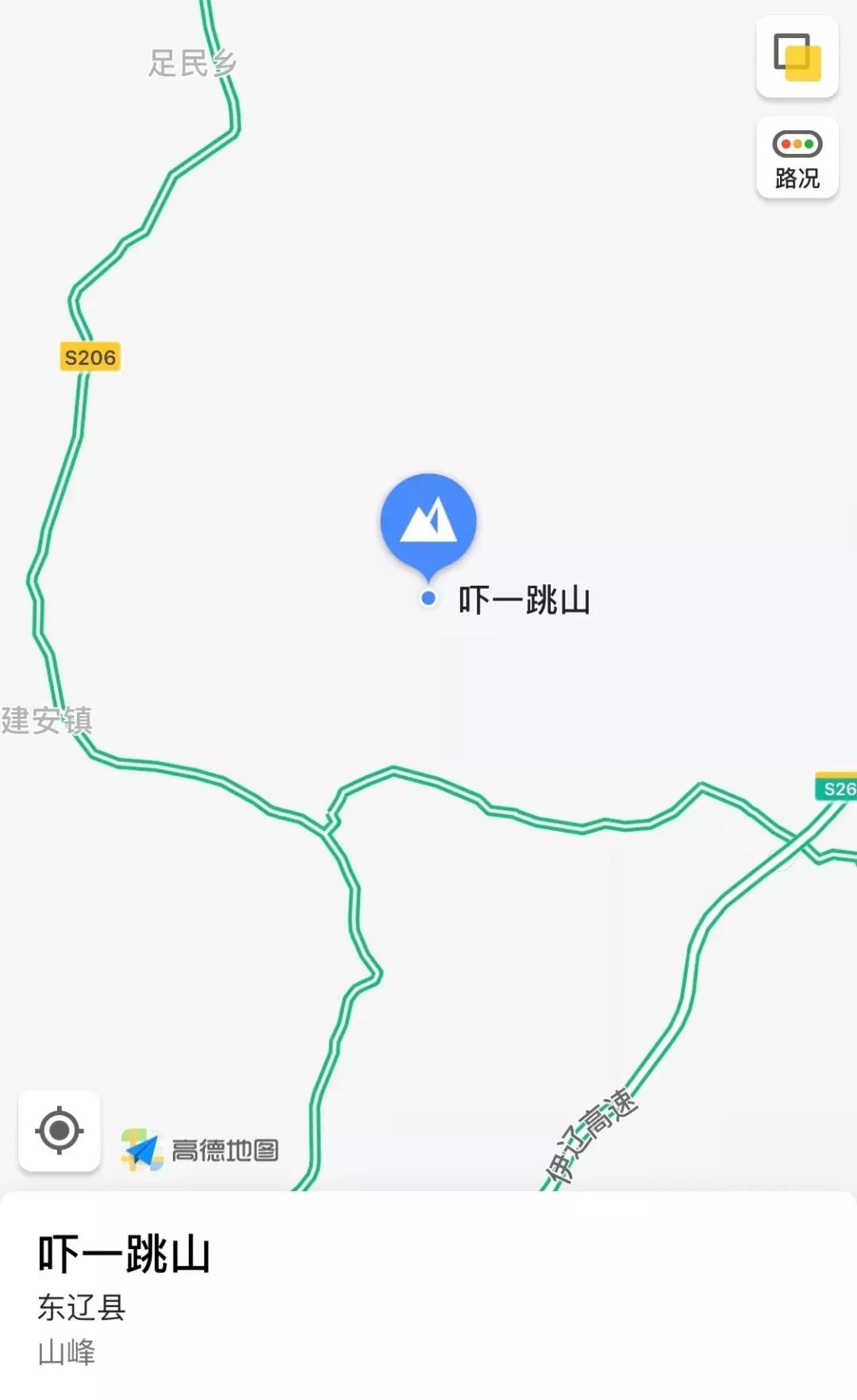Screen dimensions: 857x1400
Task: Tap the small blue anchor dot below the pin
Action: pyautogui.click(x=430, y=597)
